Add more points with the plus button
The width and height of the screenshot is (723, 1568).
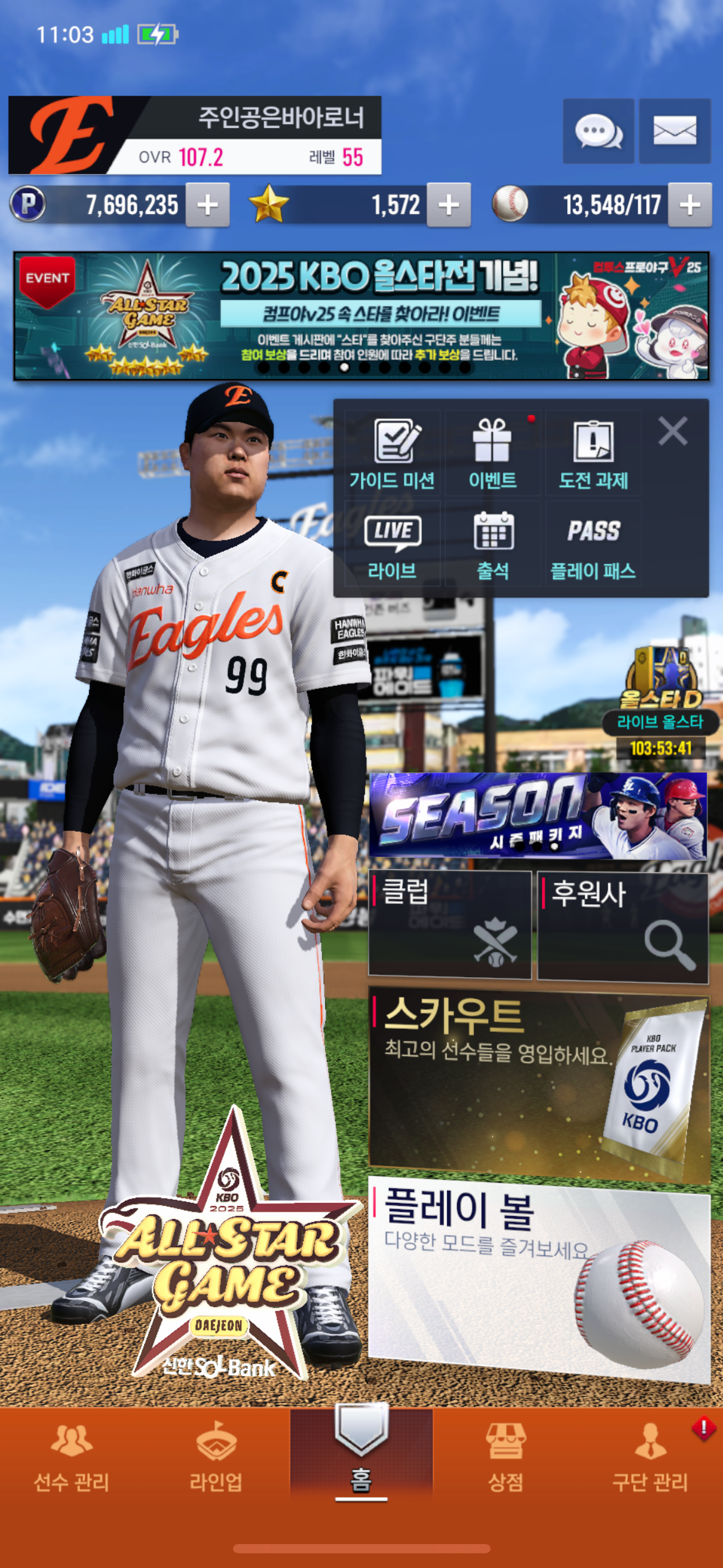pyautogui.click(x=208, y=205)
